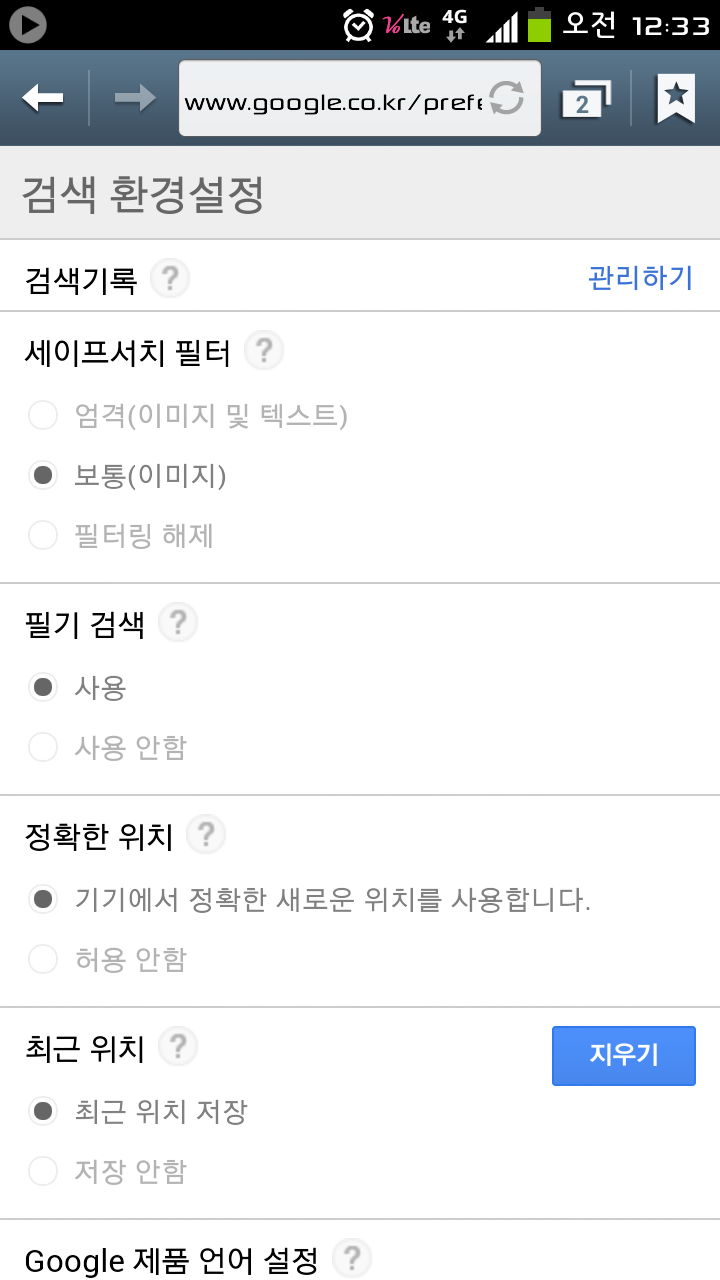Tap the 지우기 button
Image resolution: width=720 pixels, height=1280 pixels.
pos(623,1056)
